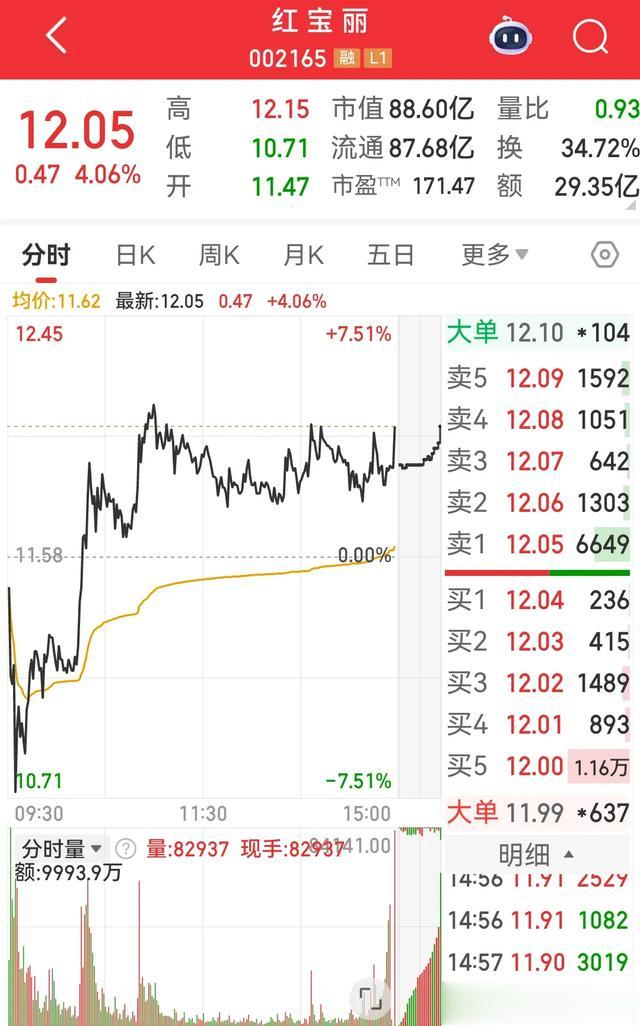Open the robot assistant icon
The image size is (640, 1026).
pyautogui.click(x=510, y=37)
